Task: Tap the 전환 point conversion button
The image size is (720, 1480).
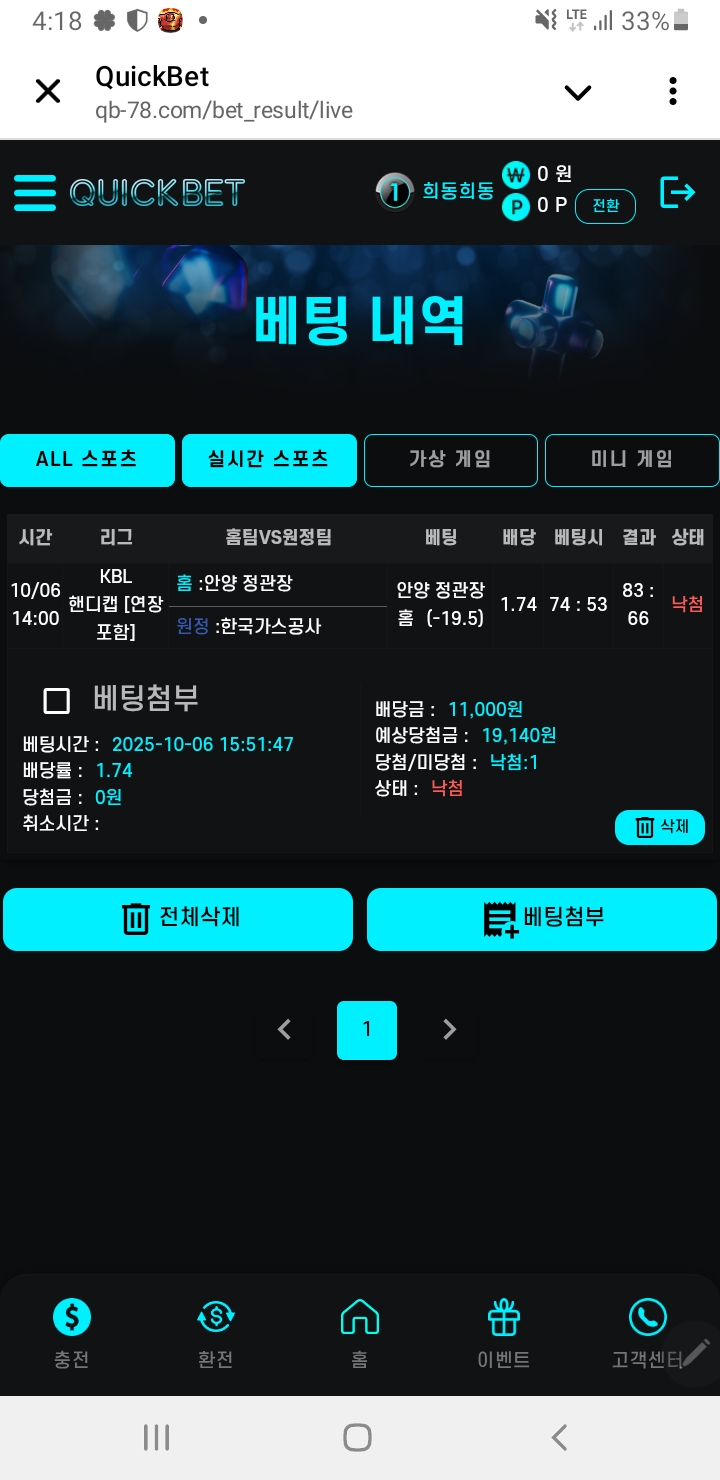Action: (x=605, y=206)
